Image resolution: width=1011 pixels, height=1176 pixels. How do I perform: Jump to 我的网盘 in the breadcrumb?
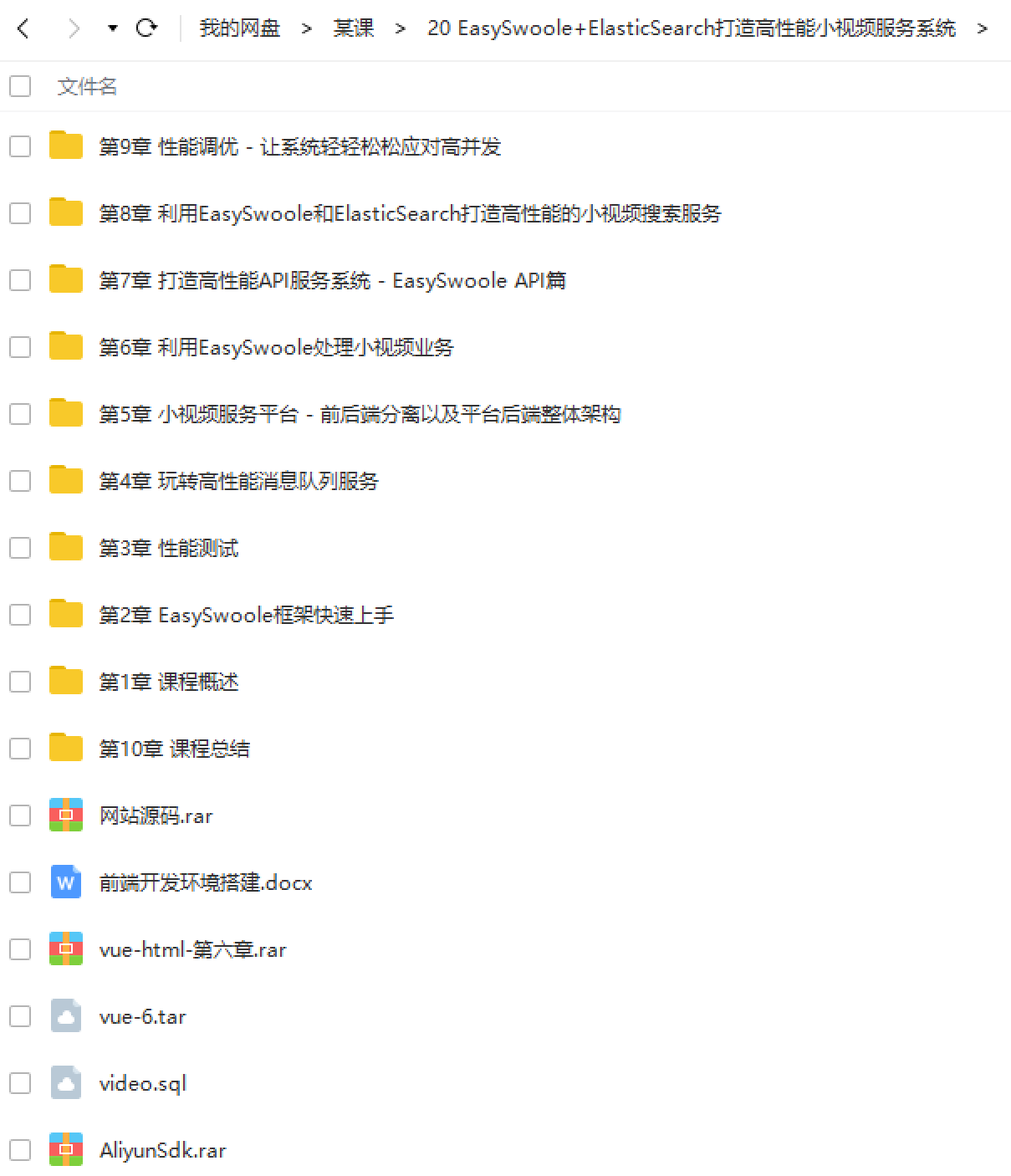click(239, 28)
